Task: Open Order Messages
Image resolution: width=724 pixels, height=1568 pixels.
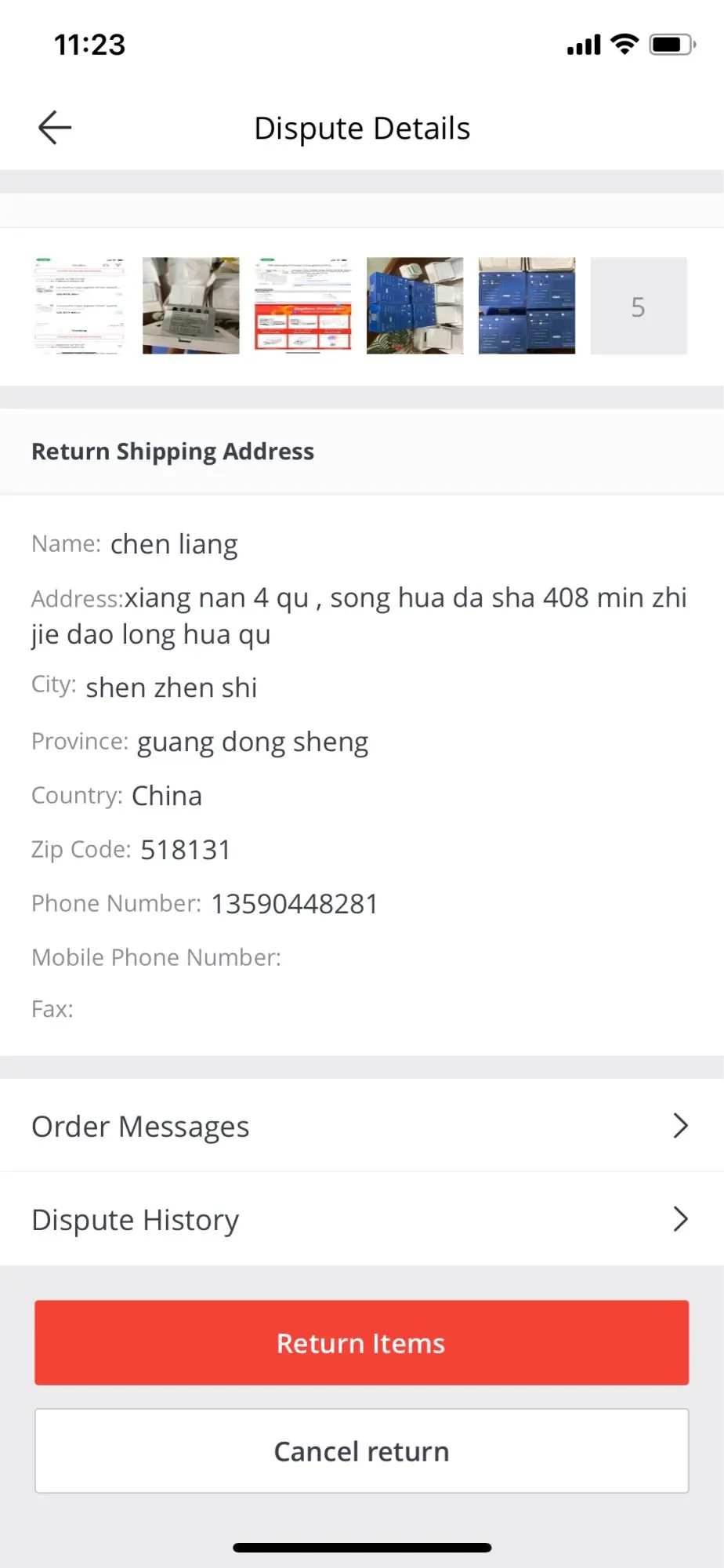Action: pyautogui.click(x=361, y=1126)
